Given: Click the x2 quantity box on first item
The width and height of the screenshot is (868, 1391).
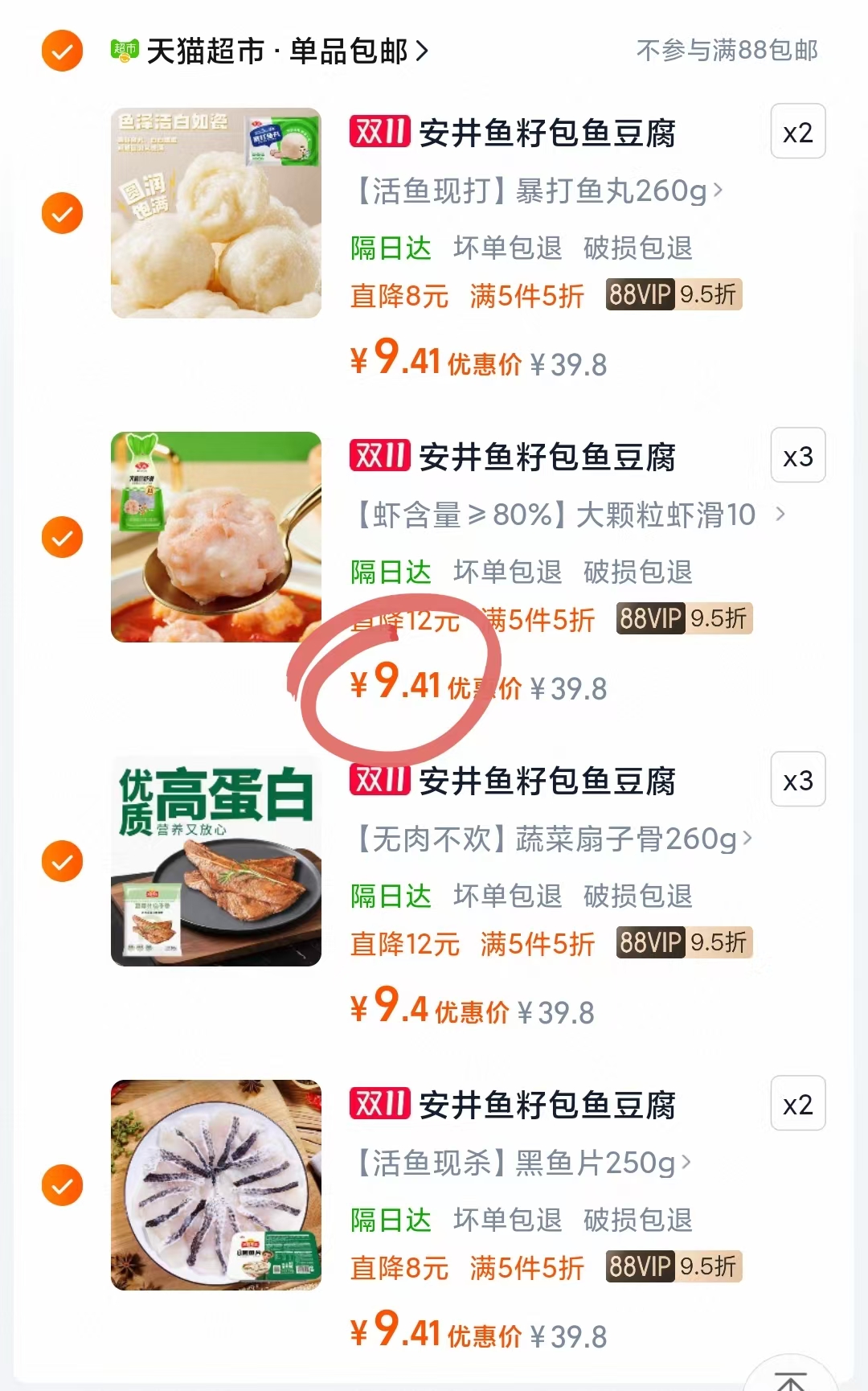Looking at the screenshot, I should click(796, 132).
